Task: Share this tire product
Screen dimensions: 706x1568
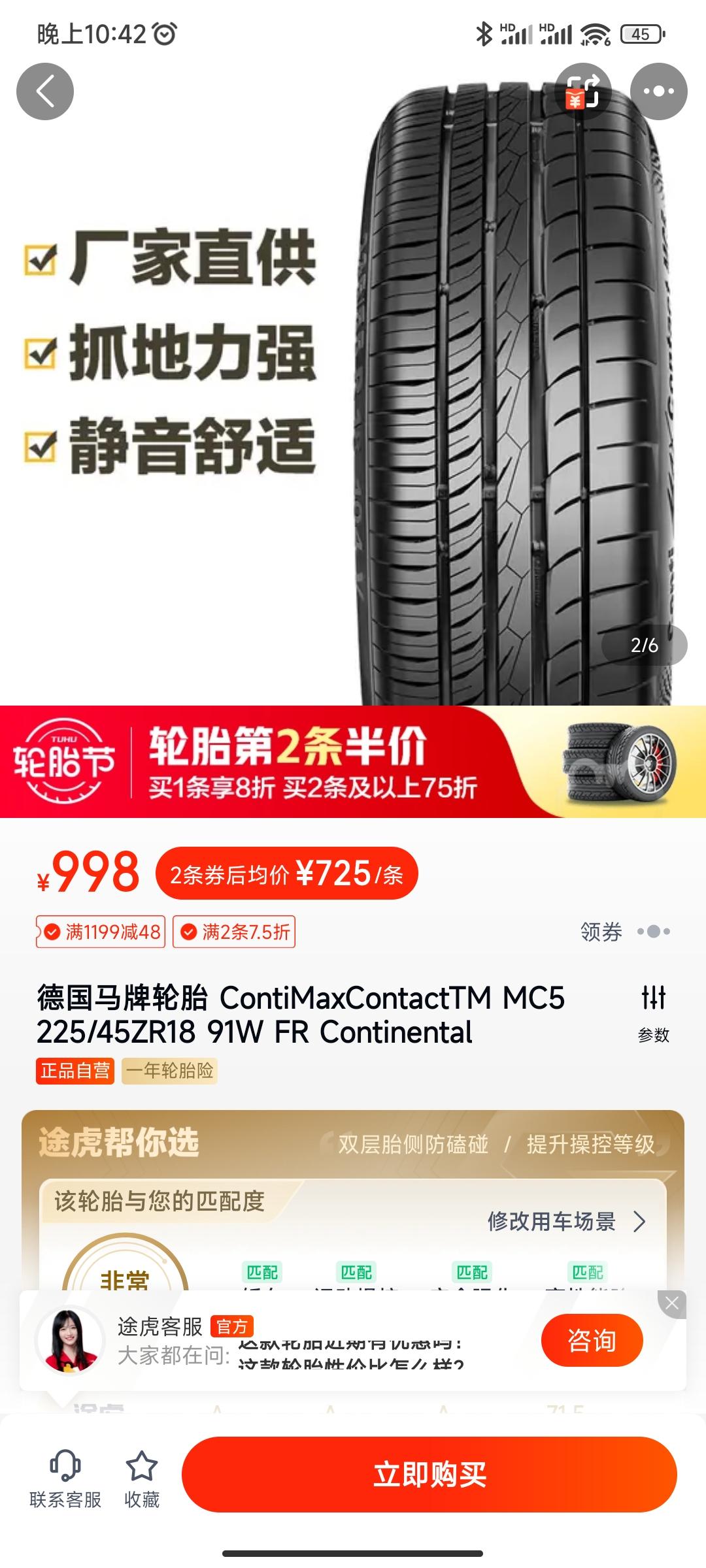Action: (x=582, y=91)
